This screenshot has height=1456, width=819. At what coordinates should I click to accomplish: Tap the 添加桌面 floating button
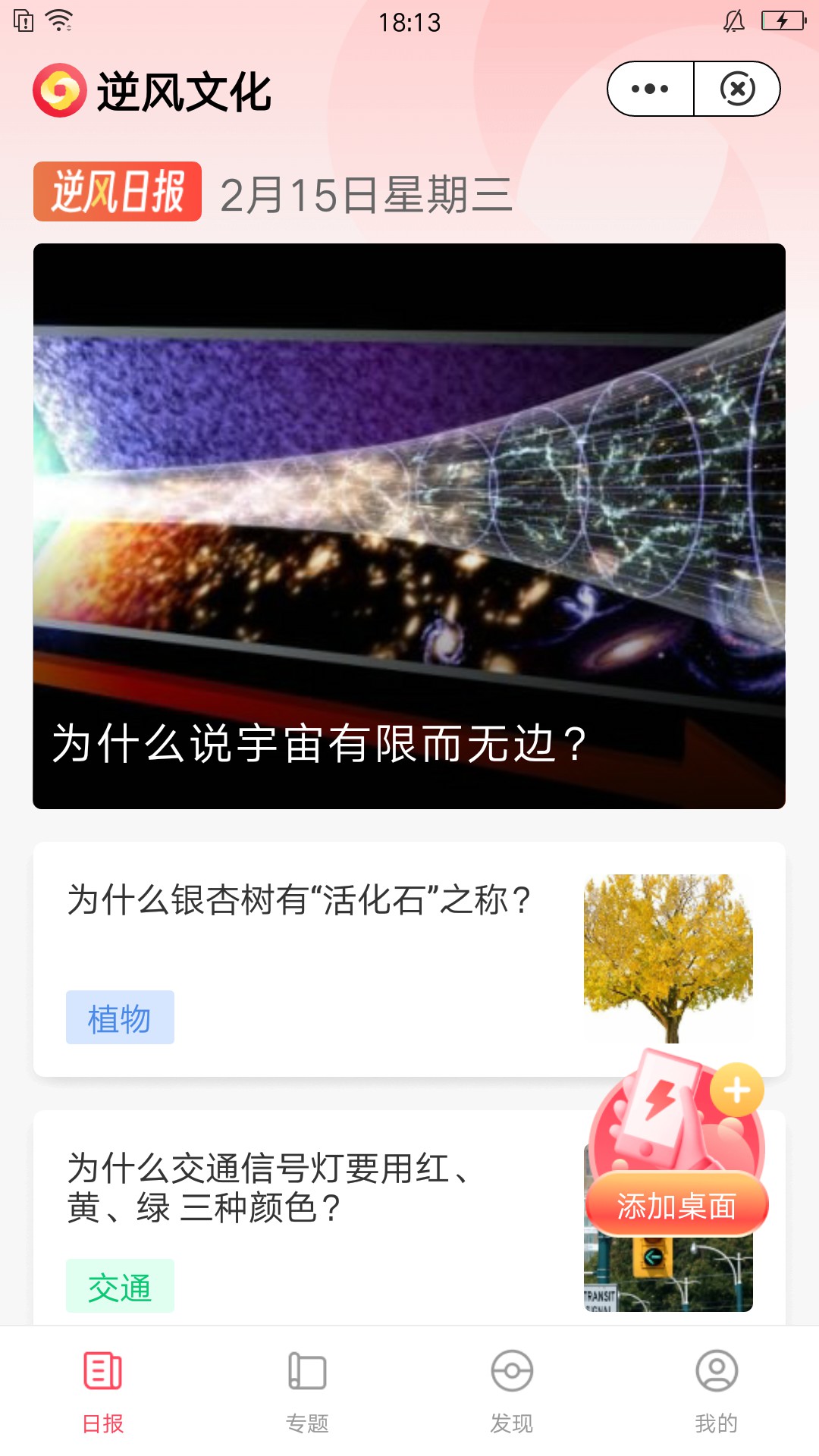tap(676, 1205)
